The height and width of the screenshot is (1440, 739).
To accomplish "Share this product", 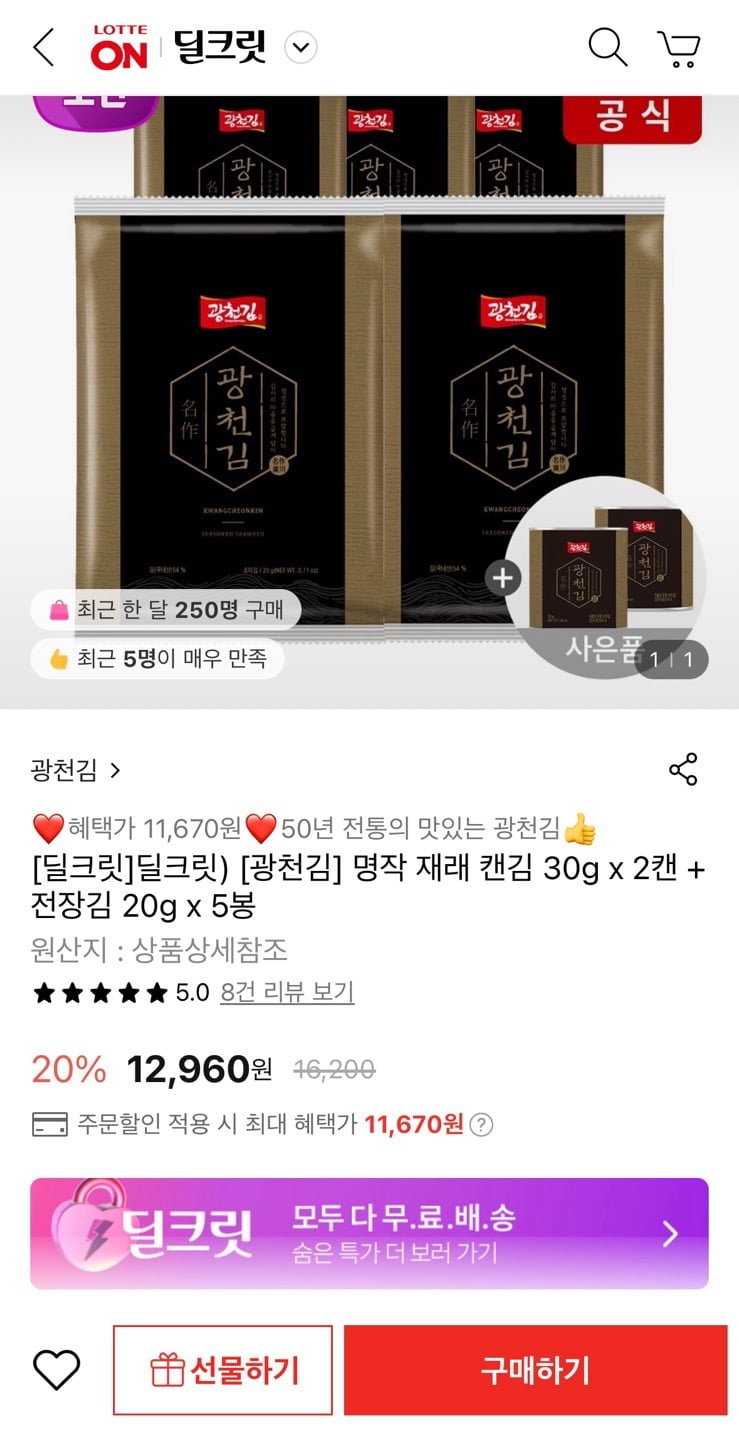I will [x=683, y=770].
